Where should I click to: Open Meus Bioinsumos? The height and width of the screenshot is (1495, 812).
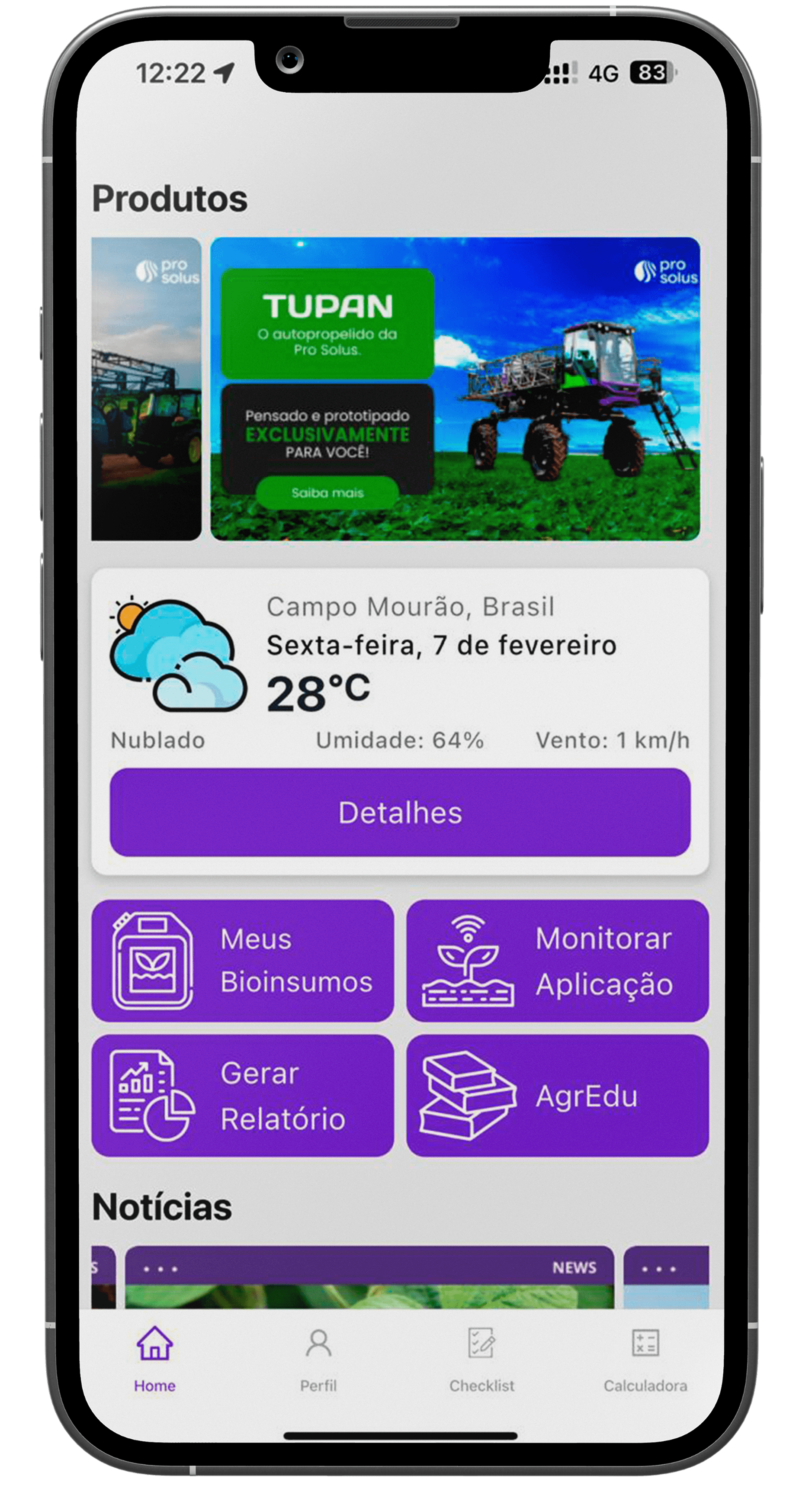(243, 961)
